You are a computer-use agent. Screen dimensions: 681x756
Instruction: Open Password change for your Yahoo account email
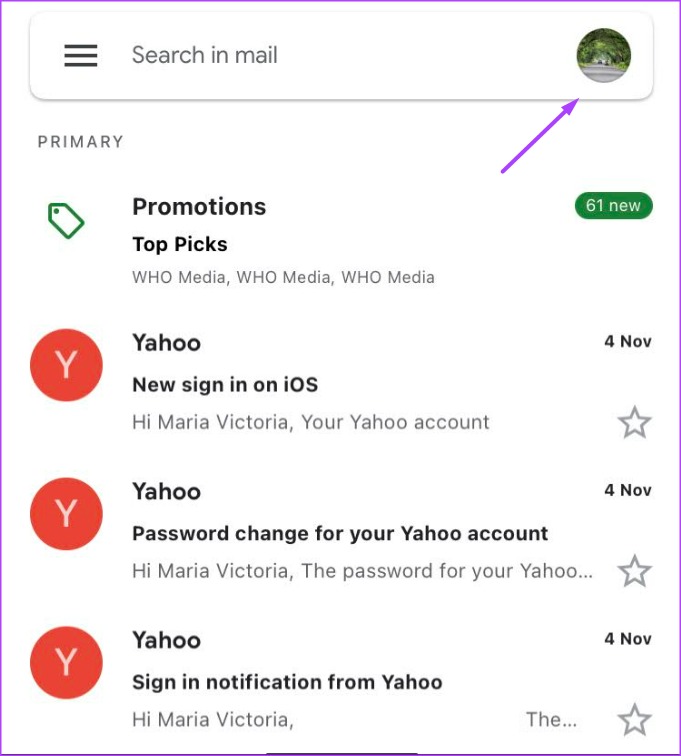click(340, 533)
